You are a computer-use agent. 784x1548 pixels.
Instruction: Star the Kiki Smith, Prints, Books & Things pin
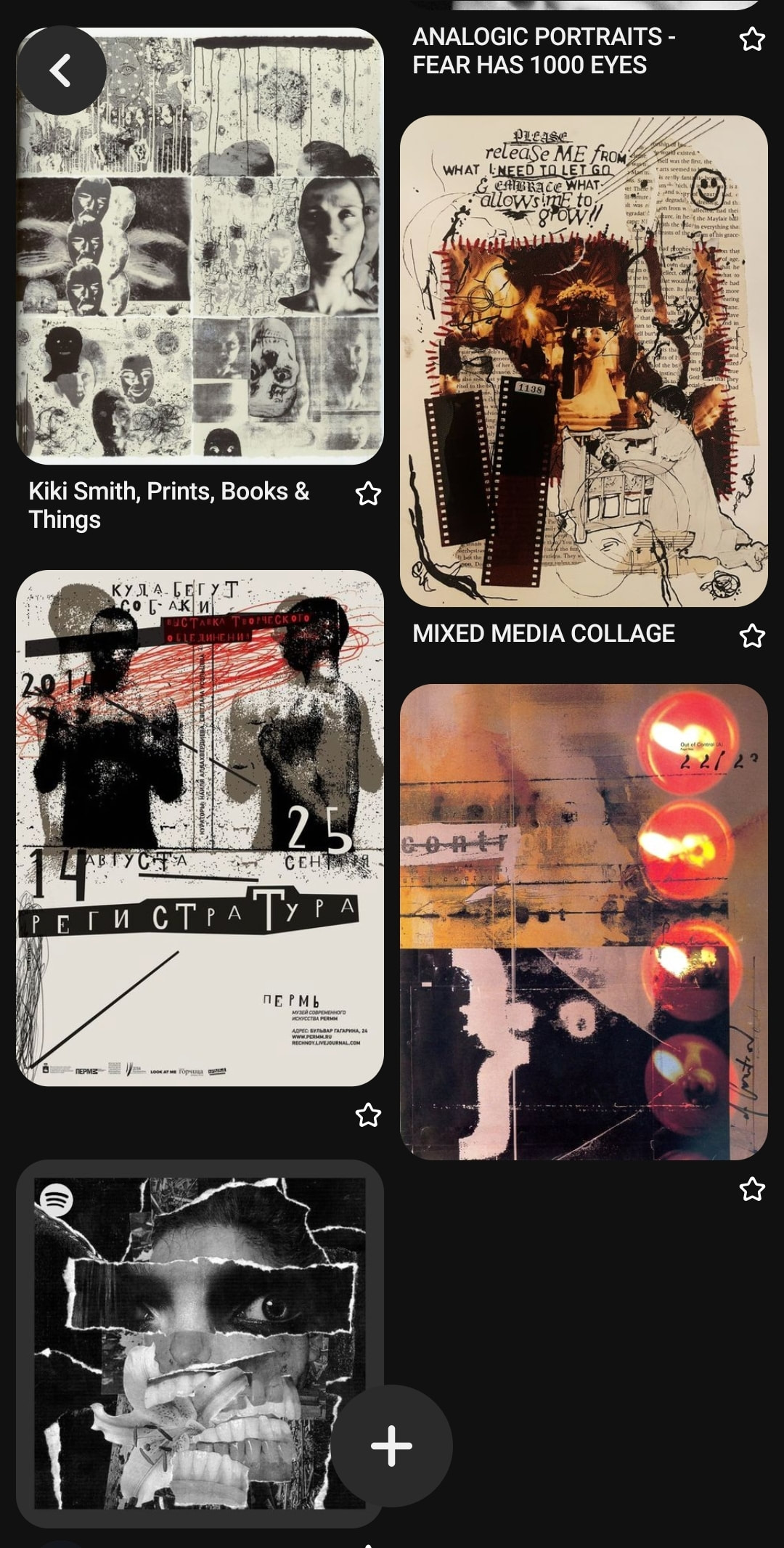[x=368, y=494]
